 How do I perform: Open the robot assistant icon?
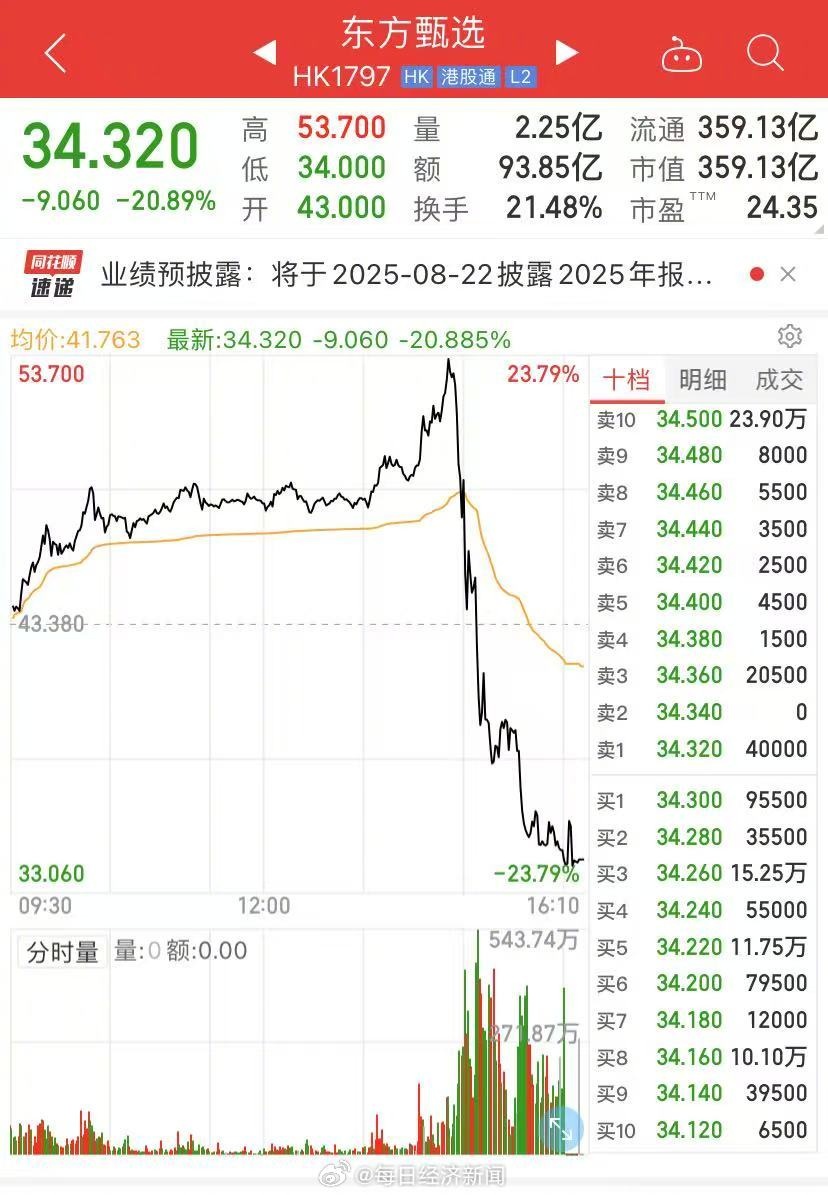click(681, 54)
